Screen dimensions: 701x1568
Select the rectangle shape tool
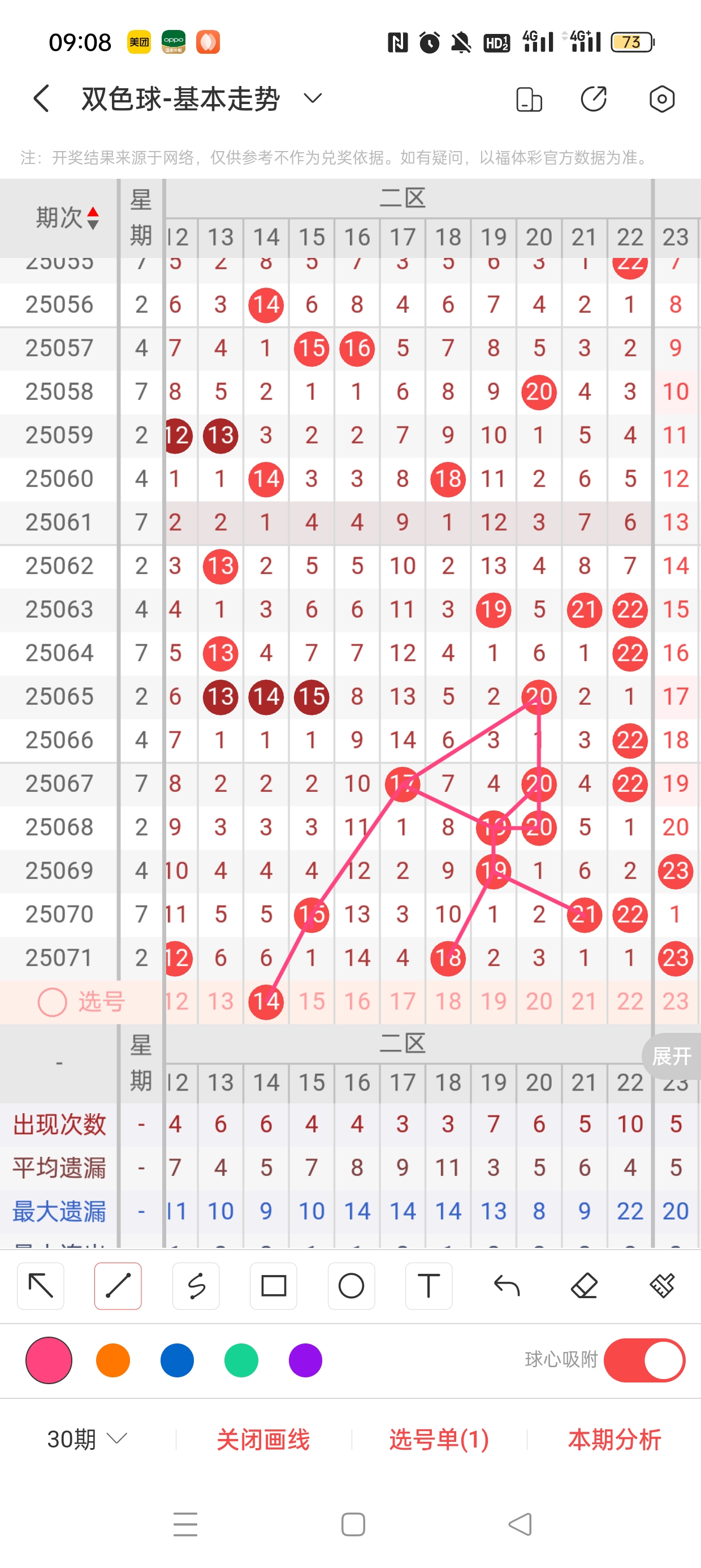point(273,1286)
